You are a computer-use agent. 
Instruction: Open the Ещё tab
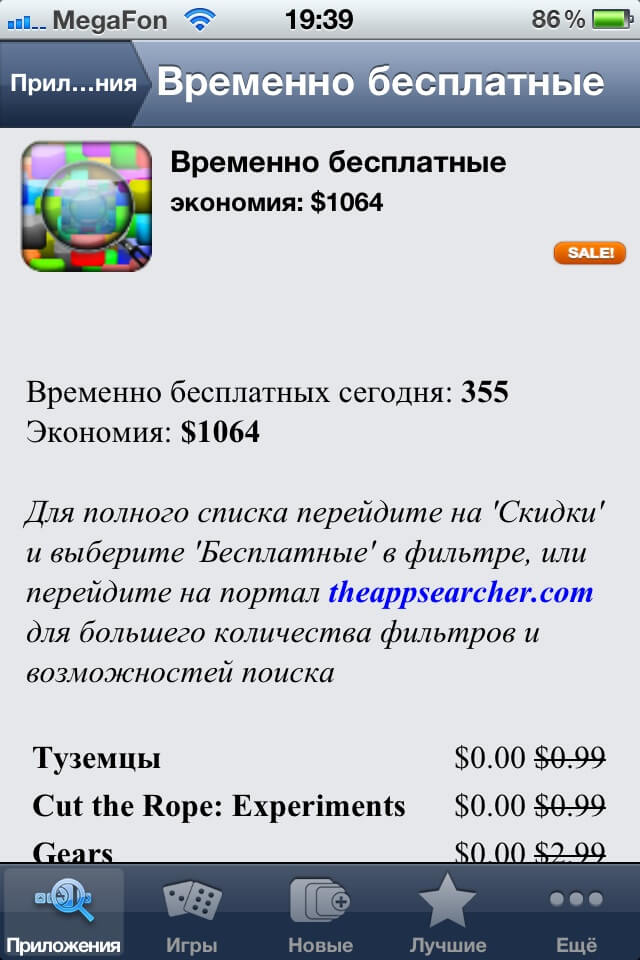point(576,912)
